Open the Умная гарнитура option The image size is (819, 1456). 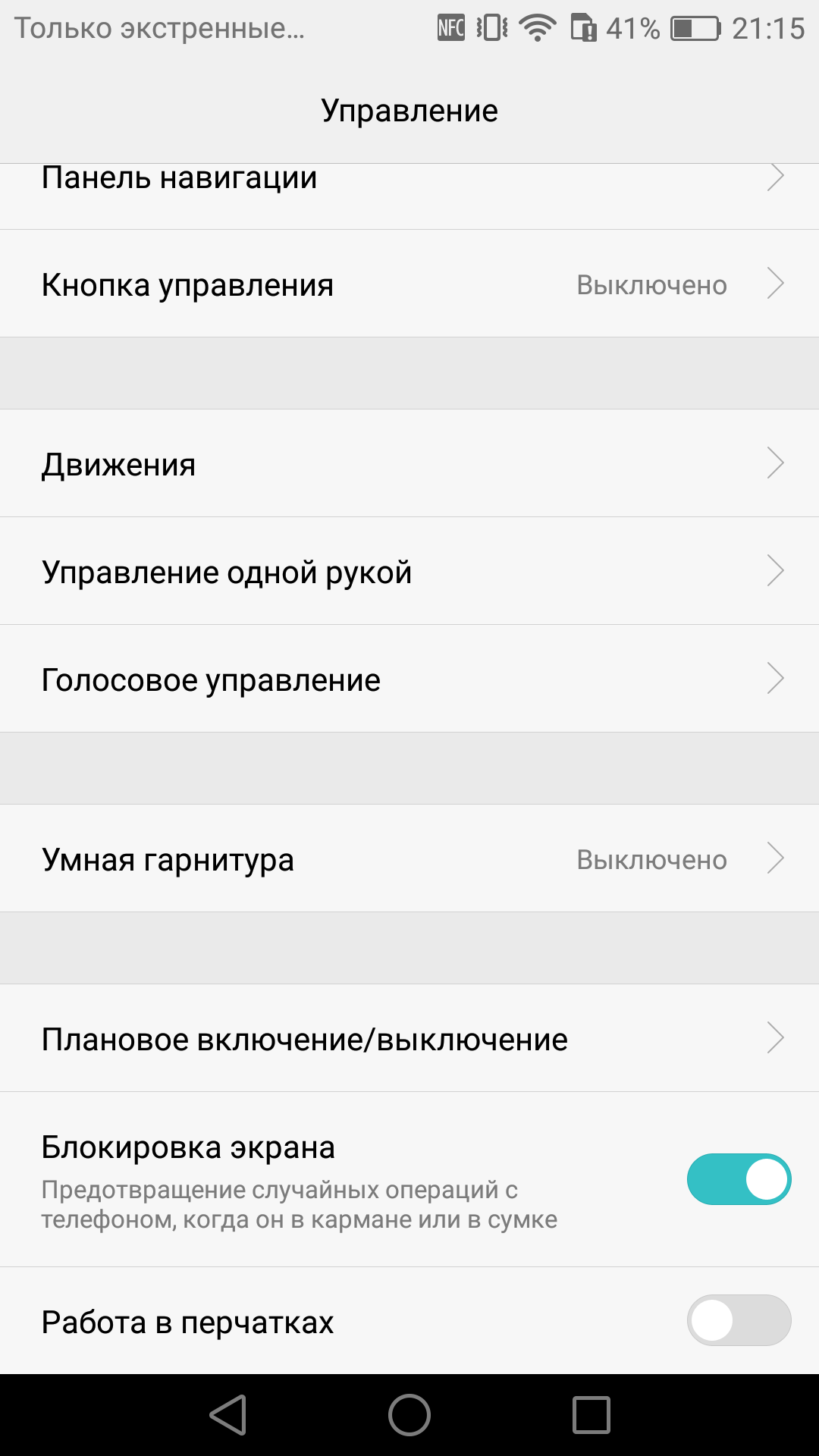[x=409, y=858]
